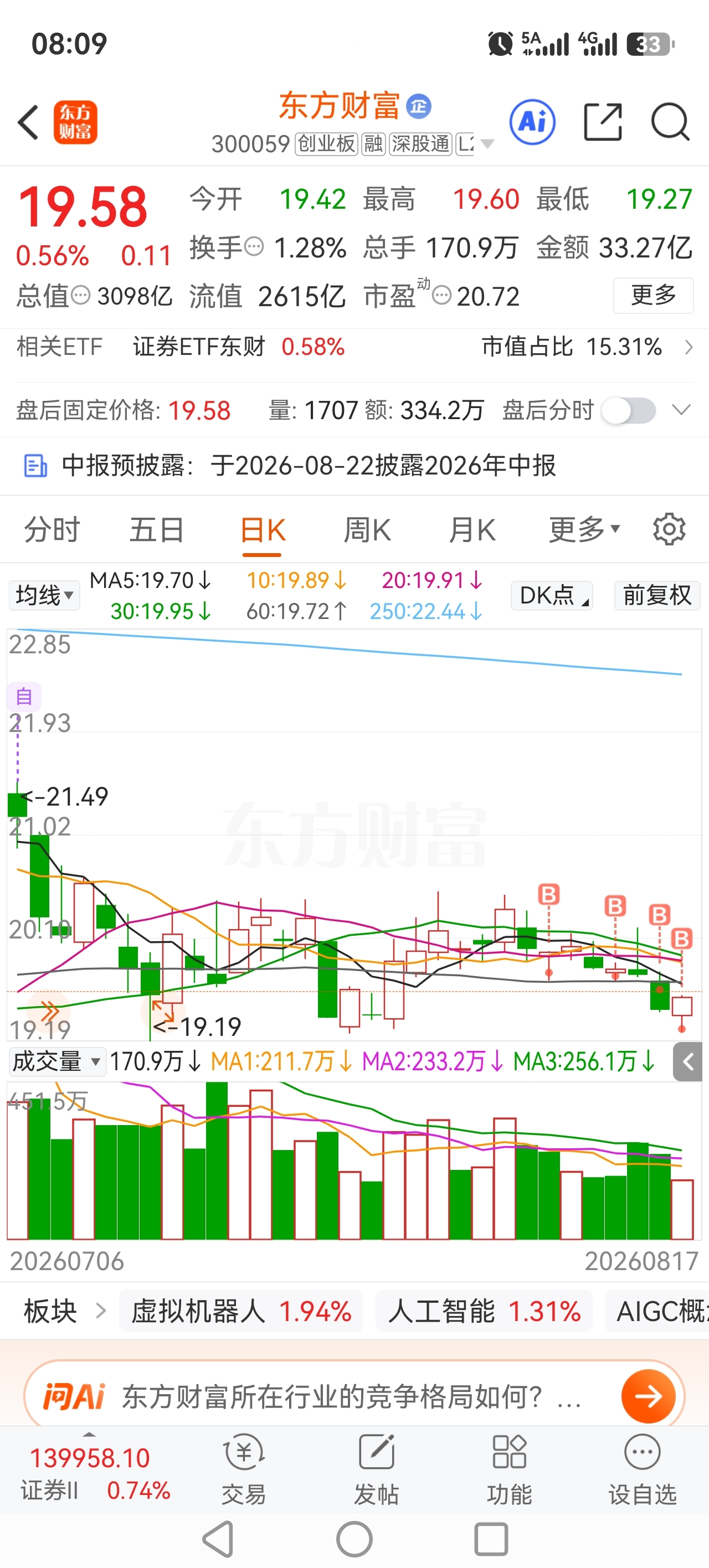Image resolution: width=709 pixels, height=1568 pixels.
Task: Open stock search magnifier
Action: (670, 122)
